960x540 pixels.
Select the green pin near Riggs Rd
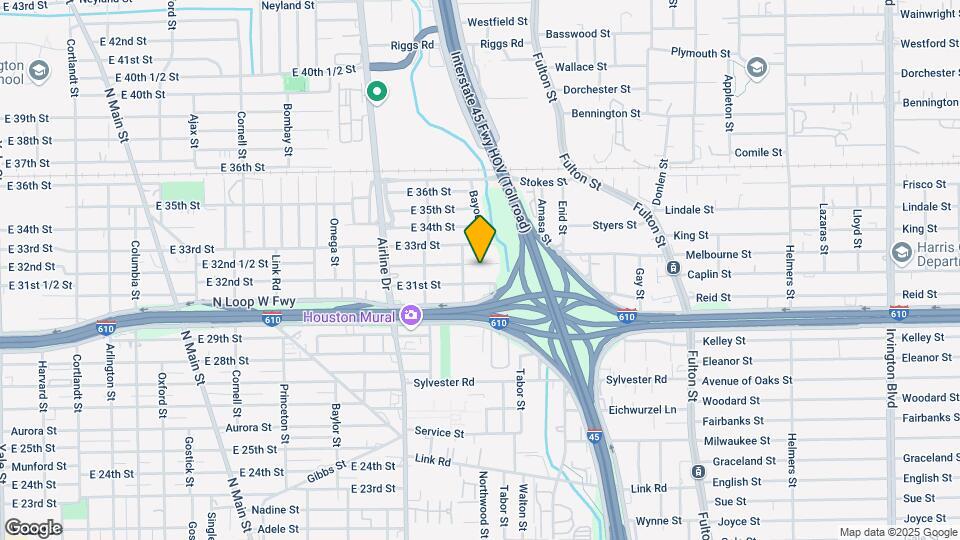pos(377,93)
